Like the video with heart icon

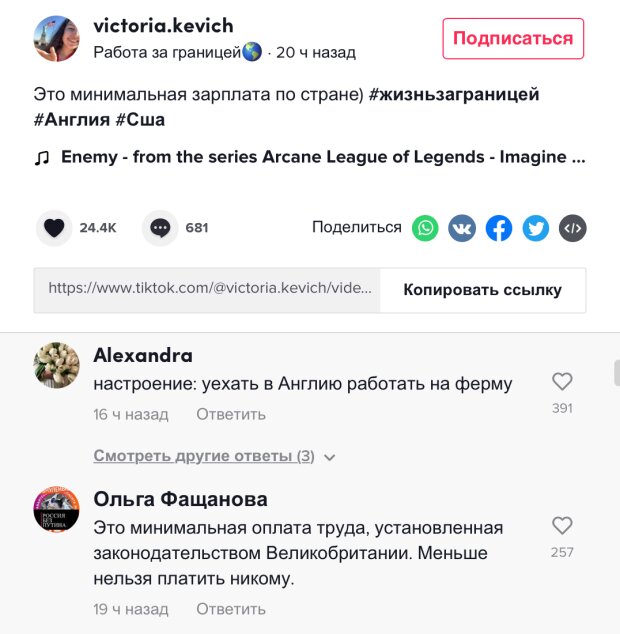tap(54, 228)
